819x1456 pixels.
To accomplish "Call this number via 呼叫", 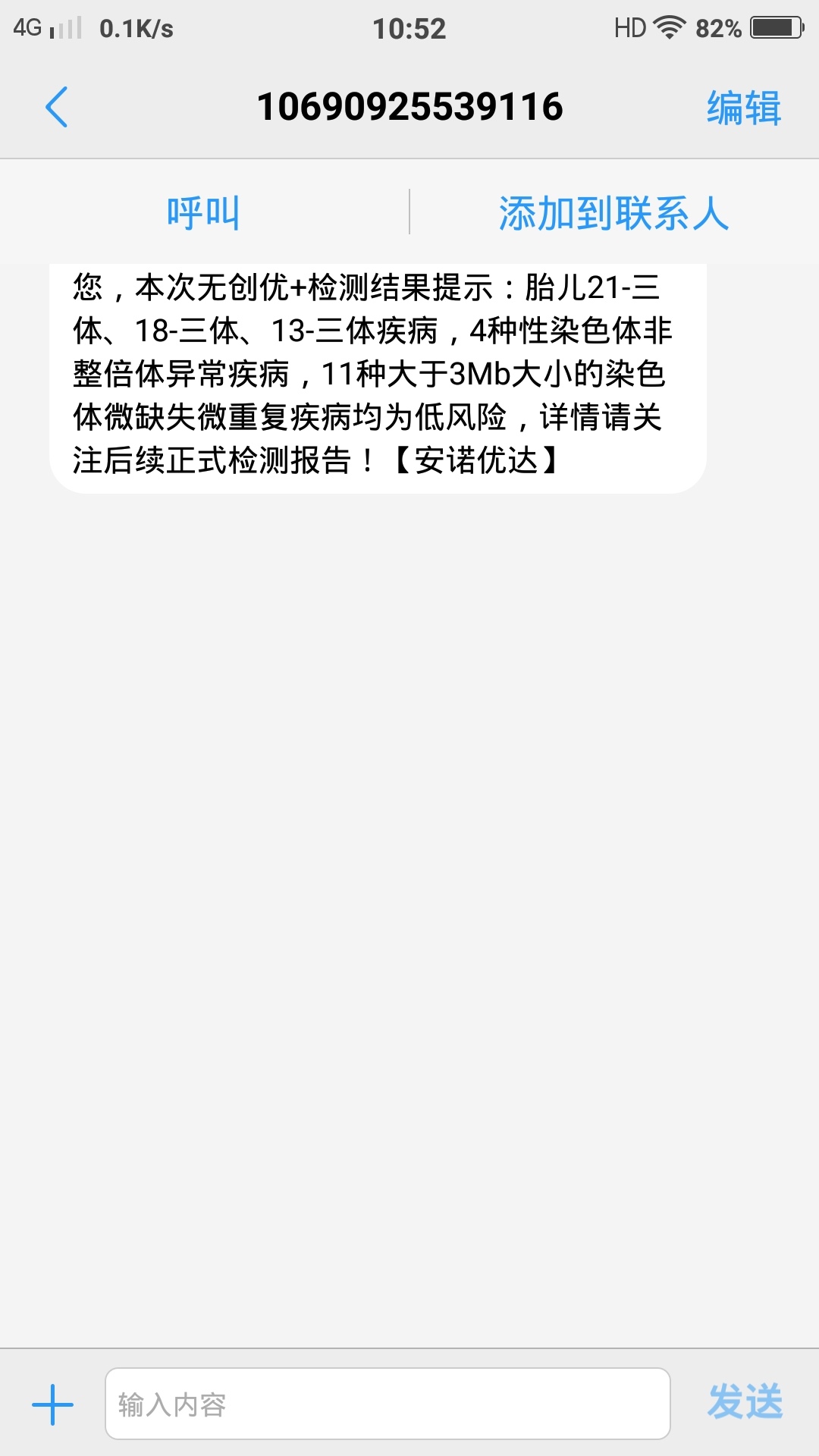I will pos(203,213).
